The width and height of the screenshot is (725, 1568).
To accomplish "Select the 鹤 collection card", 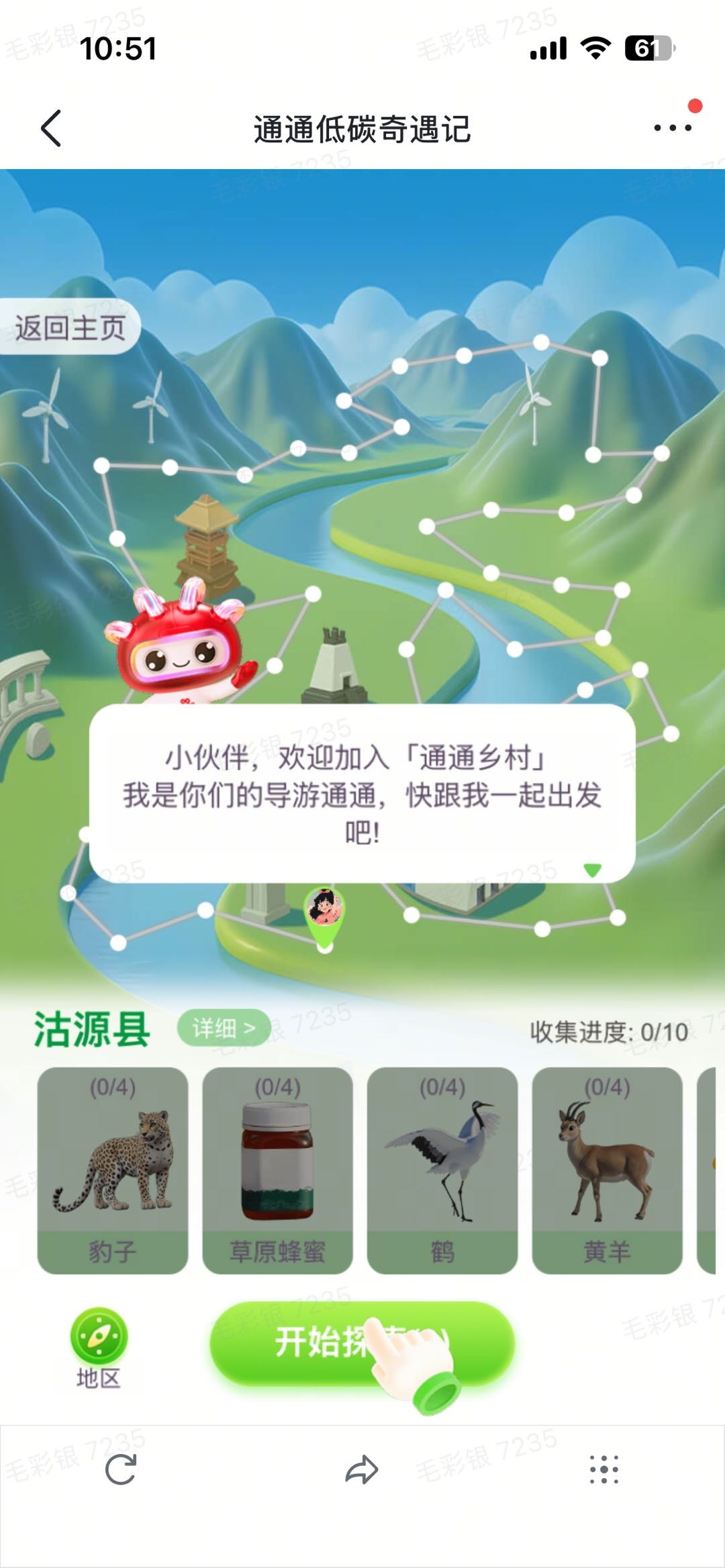I will pos(442,1170).
